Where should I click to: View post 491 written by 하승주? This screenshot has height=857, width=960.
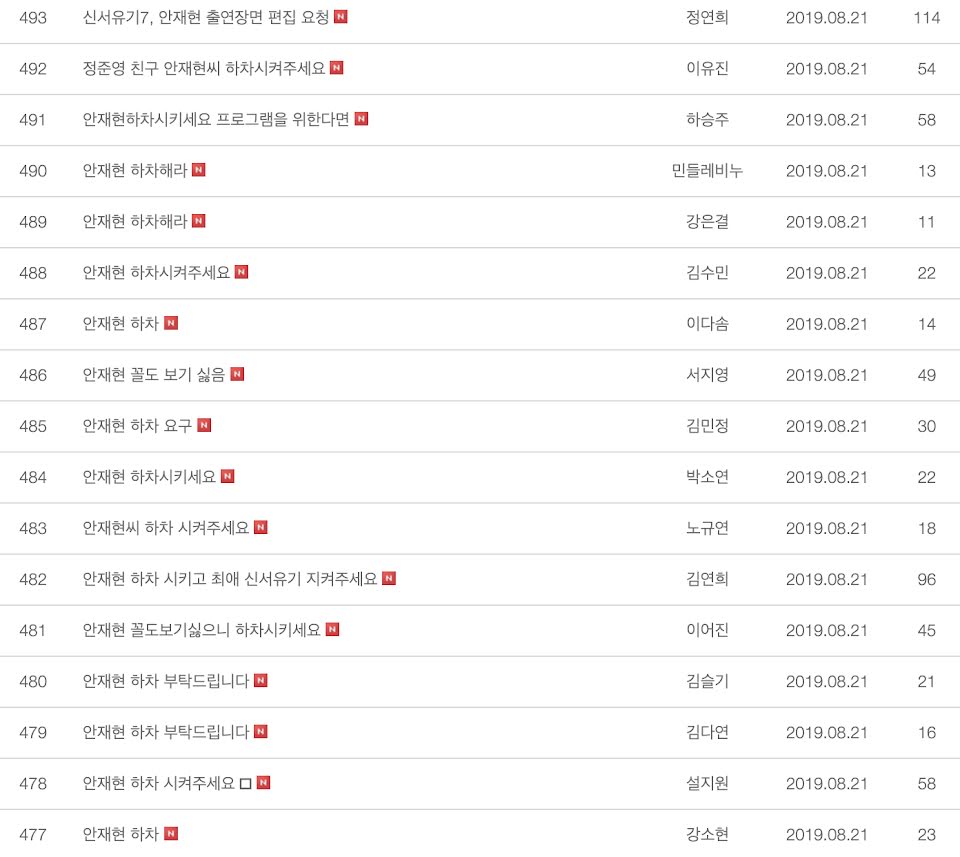(216, 119)
